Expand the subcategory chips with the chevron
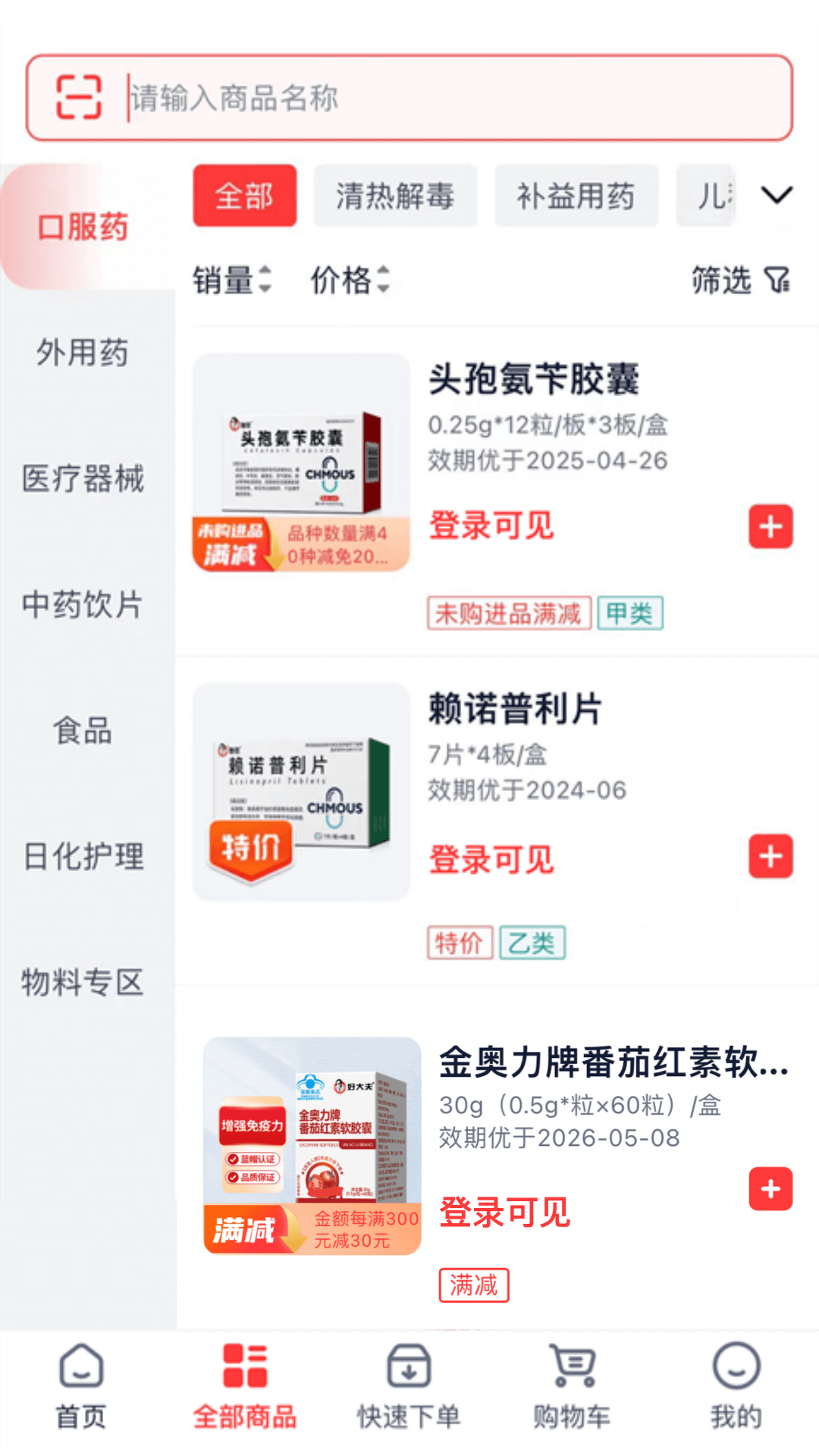The width and height of the screenshot is (819, 1456). pos(777,196)
